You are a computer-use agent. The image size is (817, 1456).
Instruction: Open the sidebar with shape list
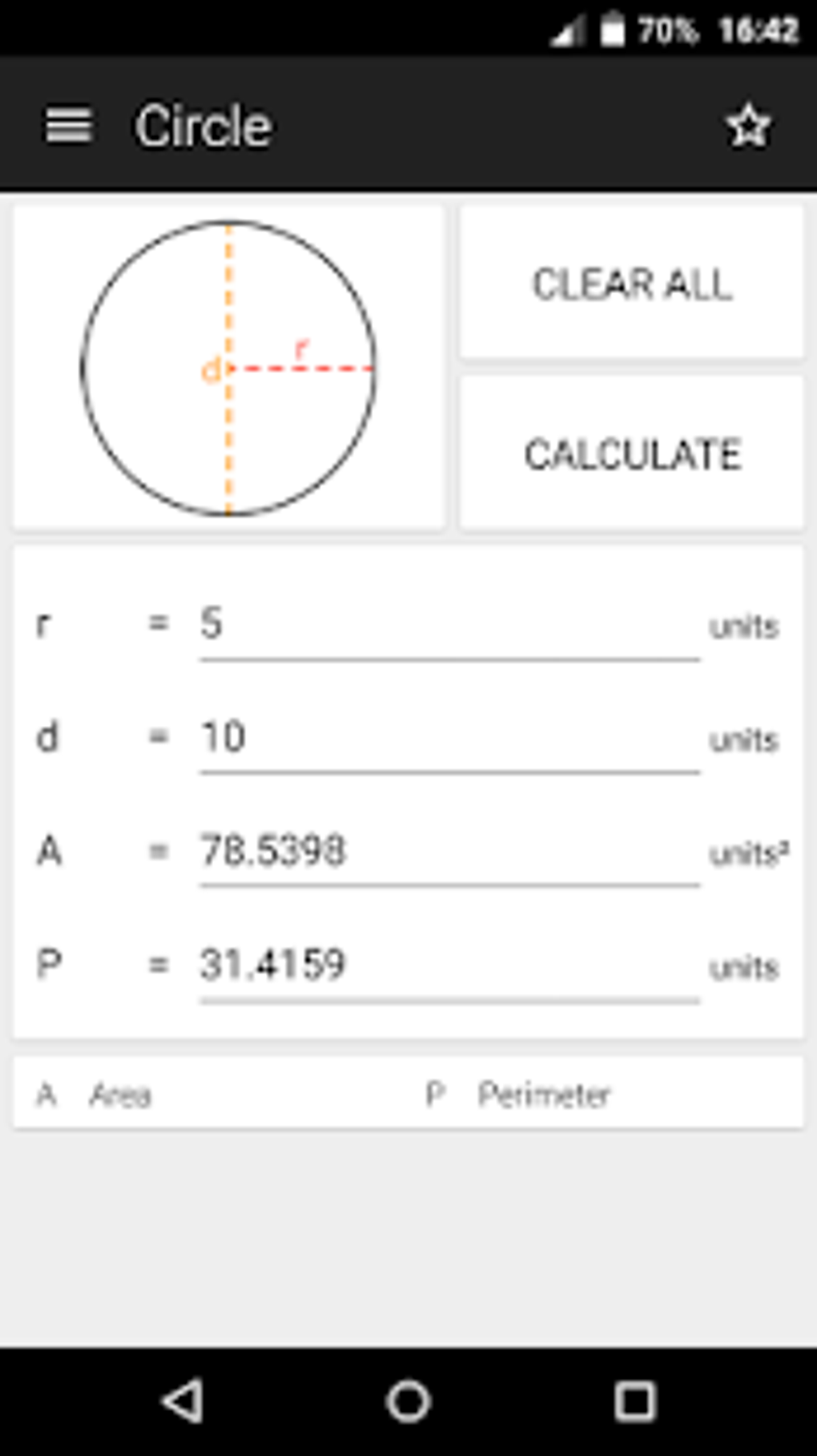coord(67,126)
